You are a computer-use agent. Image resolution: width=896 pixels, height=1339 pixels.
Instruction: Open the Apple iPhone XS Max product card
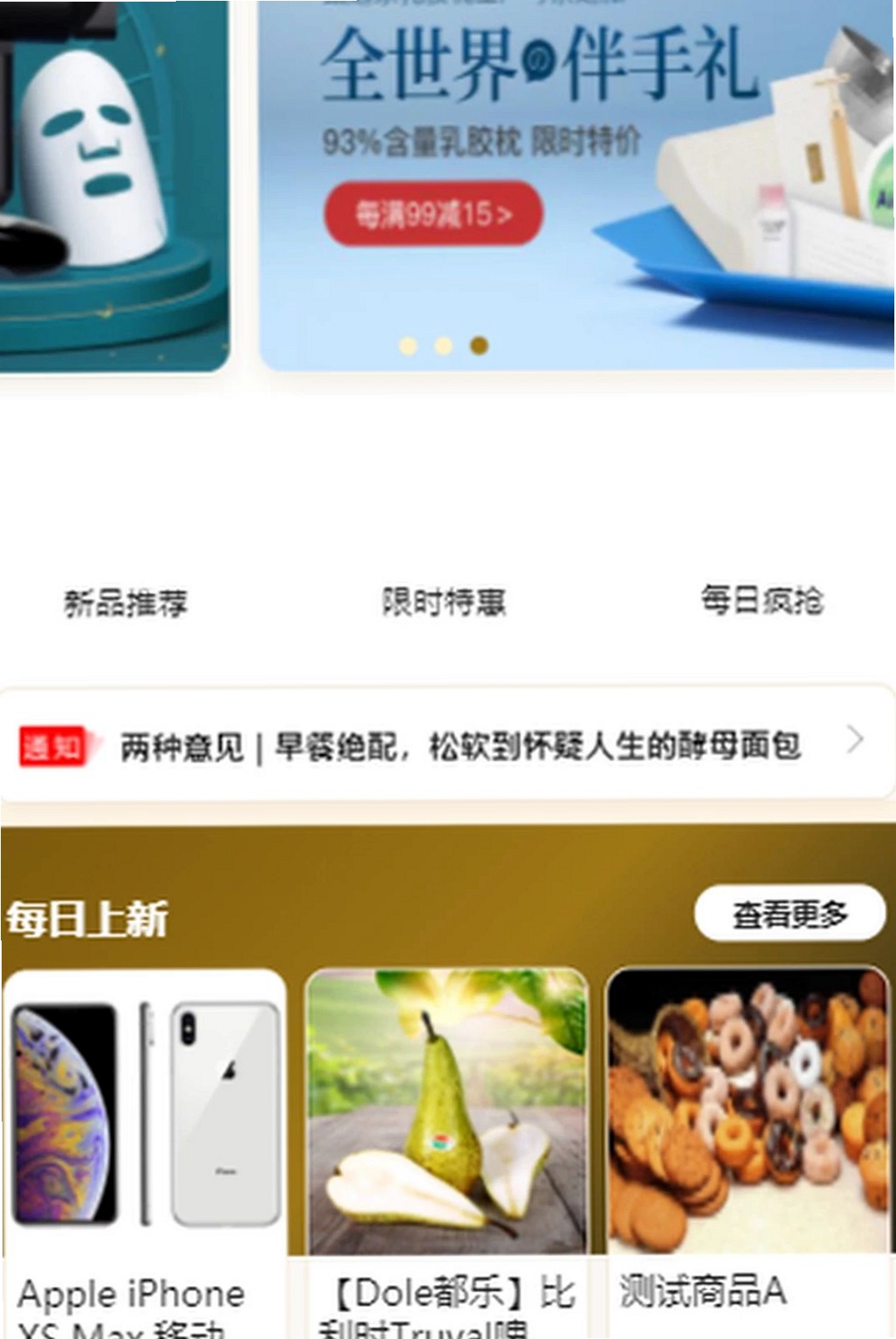(x=144, y=1154)
